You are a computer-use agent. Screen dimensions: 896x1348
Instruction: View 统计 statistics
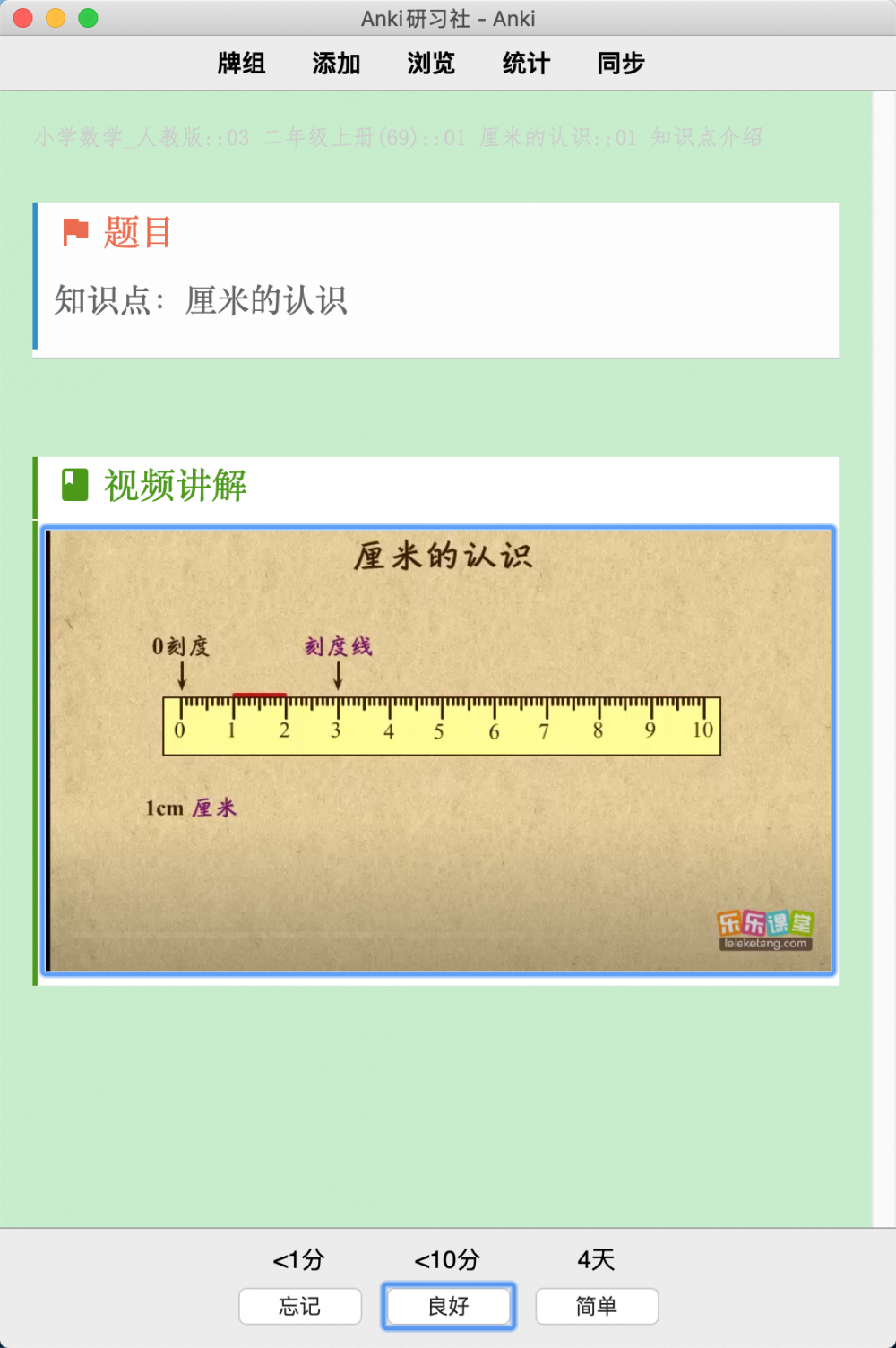tap(526, 64)
